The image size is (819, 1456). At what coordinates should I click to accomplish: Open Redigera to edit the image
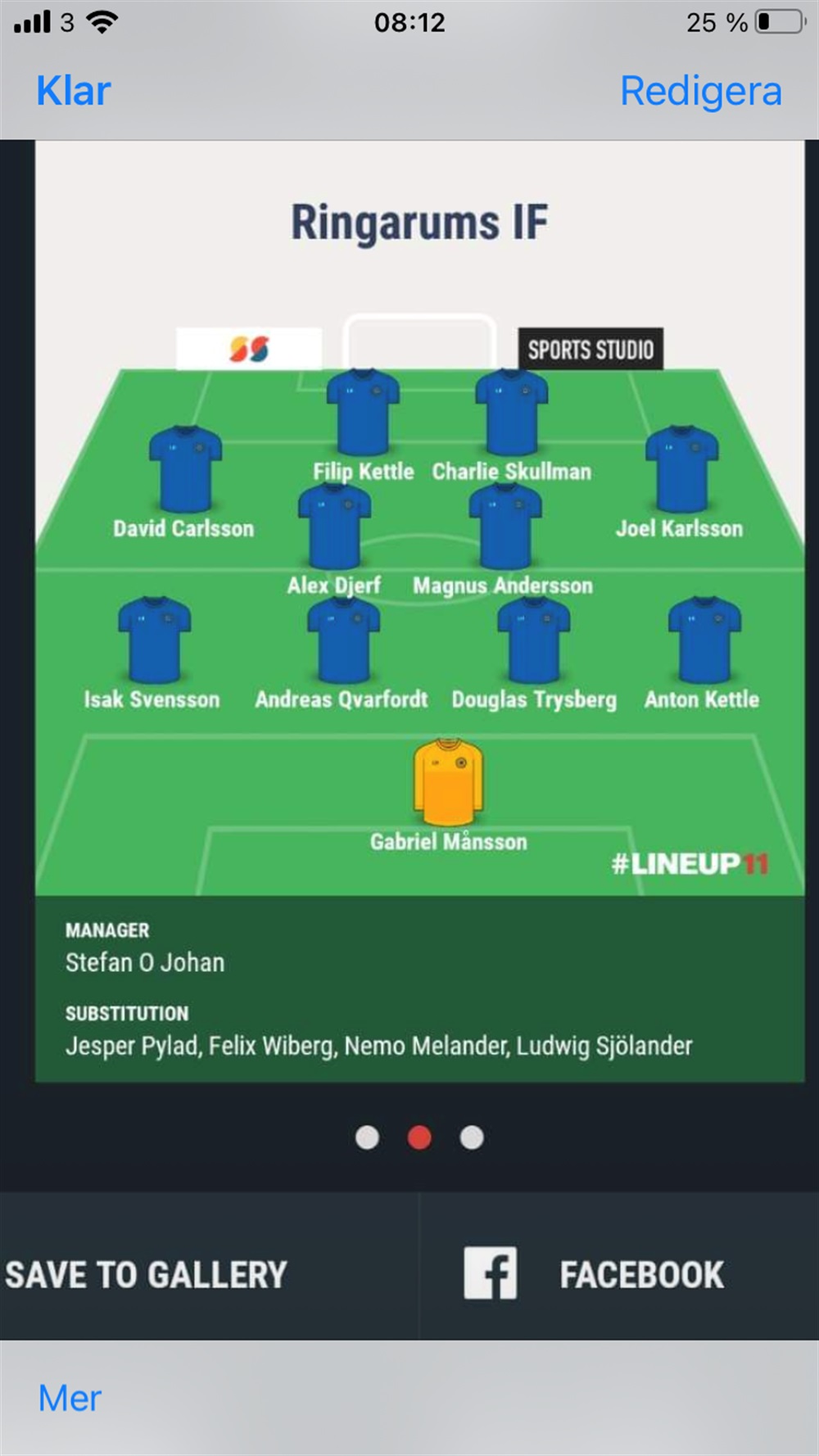tap(700, 91)
